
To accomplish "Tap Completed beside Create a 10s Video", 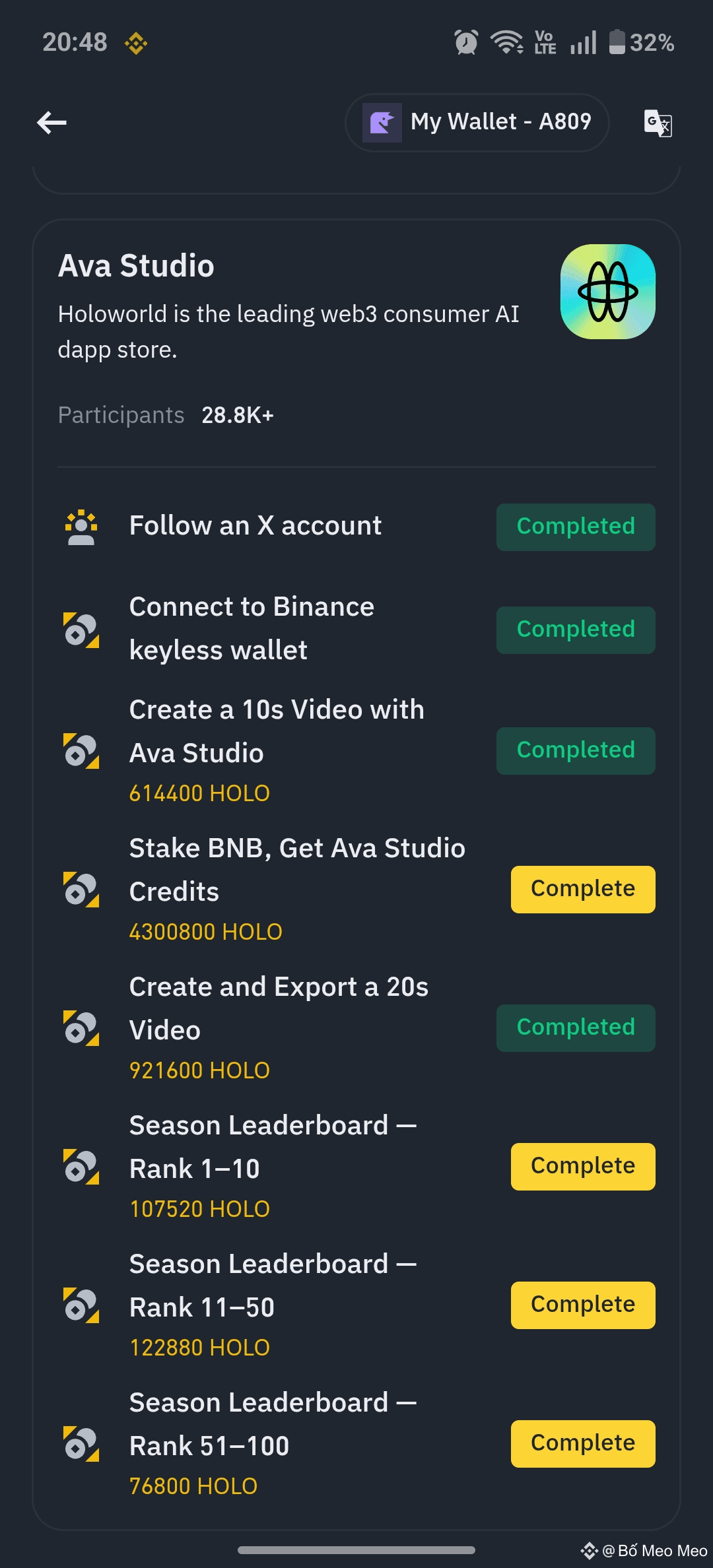I will (576, 751).
